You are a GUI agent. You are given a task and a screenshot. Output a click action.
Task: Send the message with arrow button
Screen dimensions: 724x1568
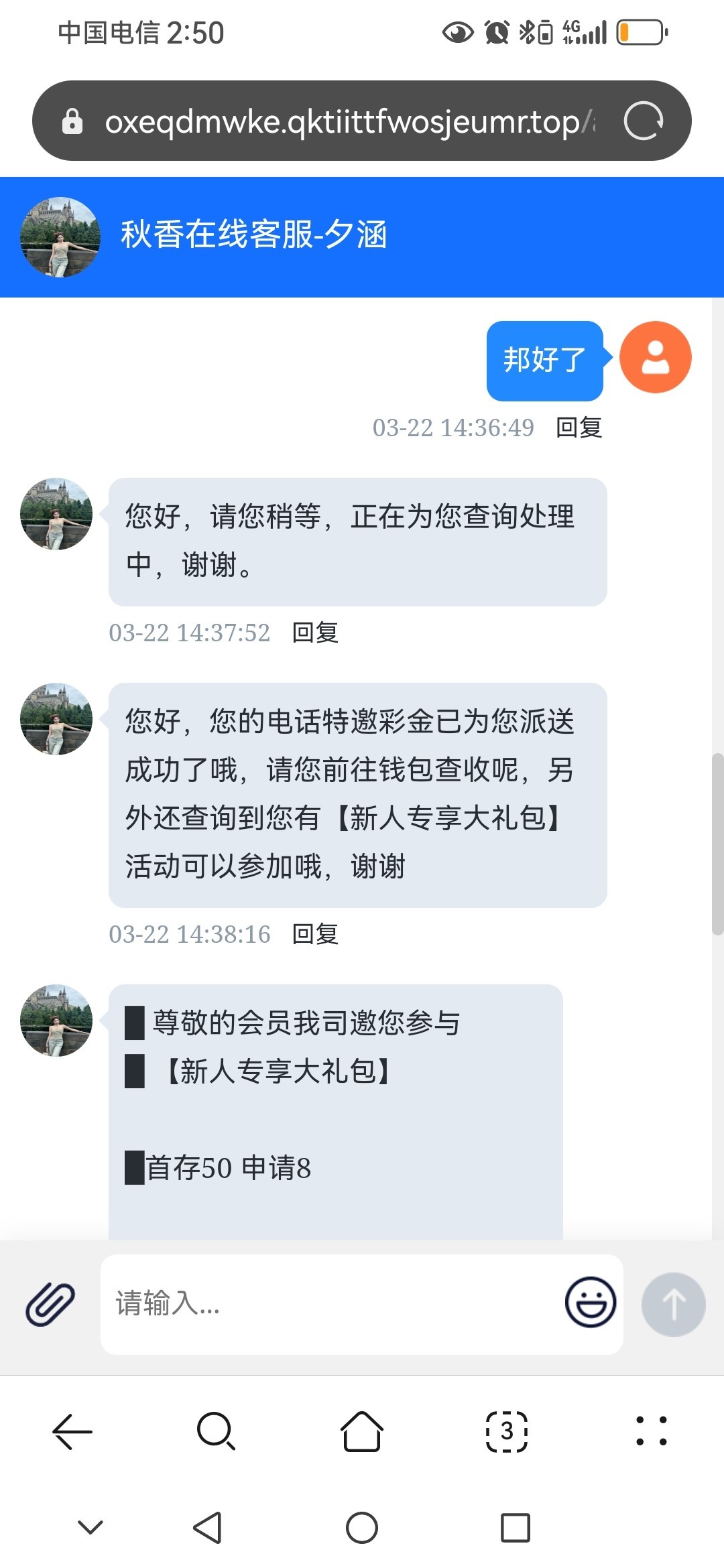(673, 1304)
